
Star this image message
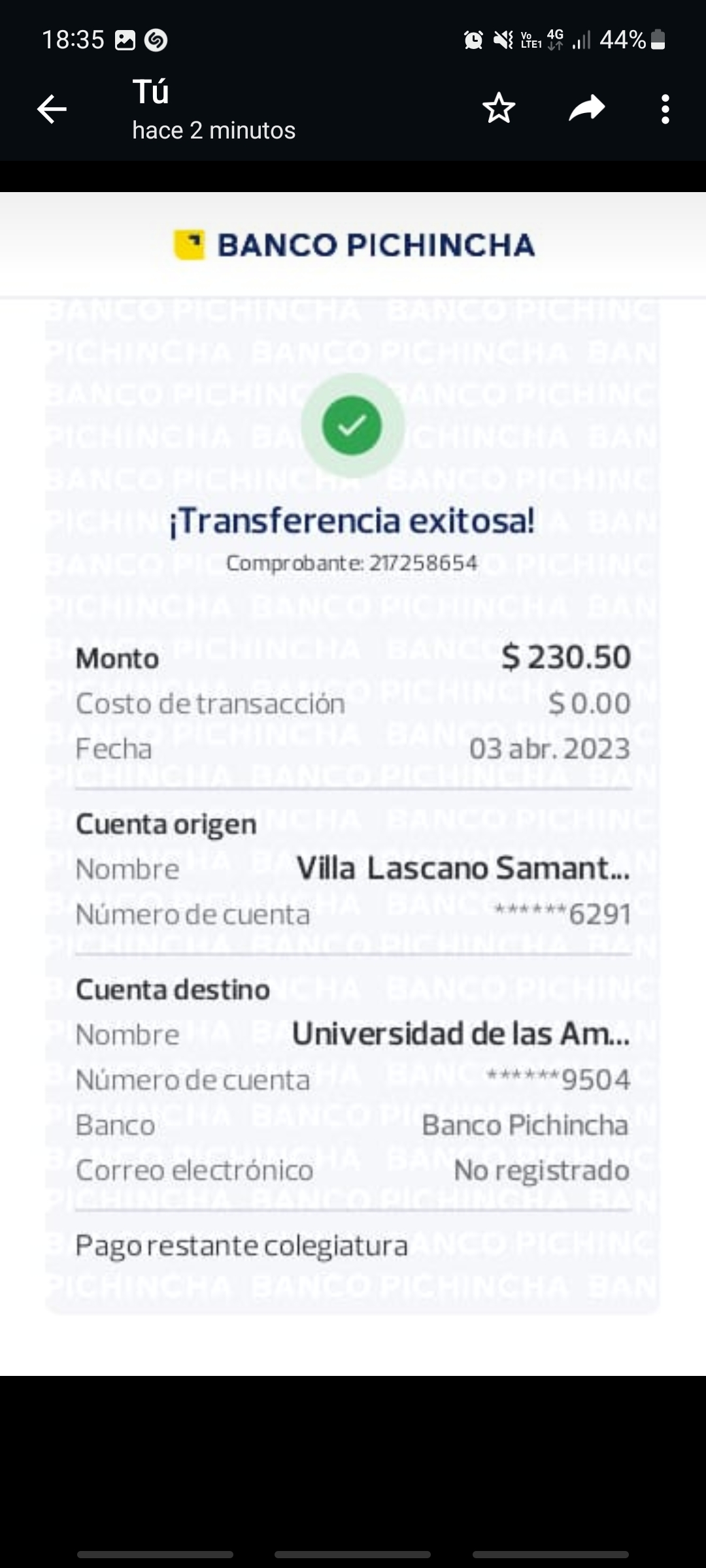pos(499,108)
